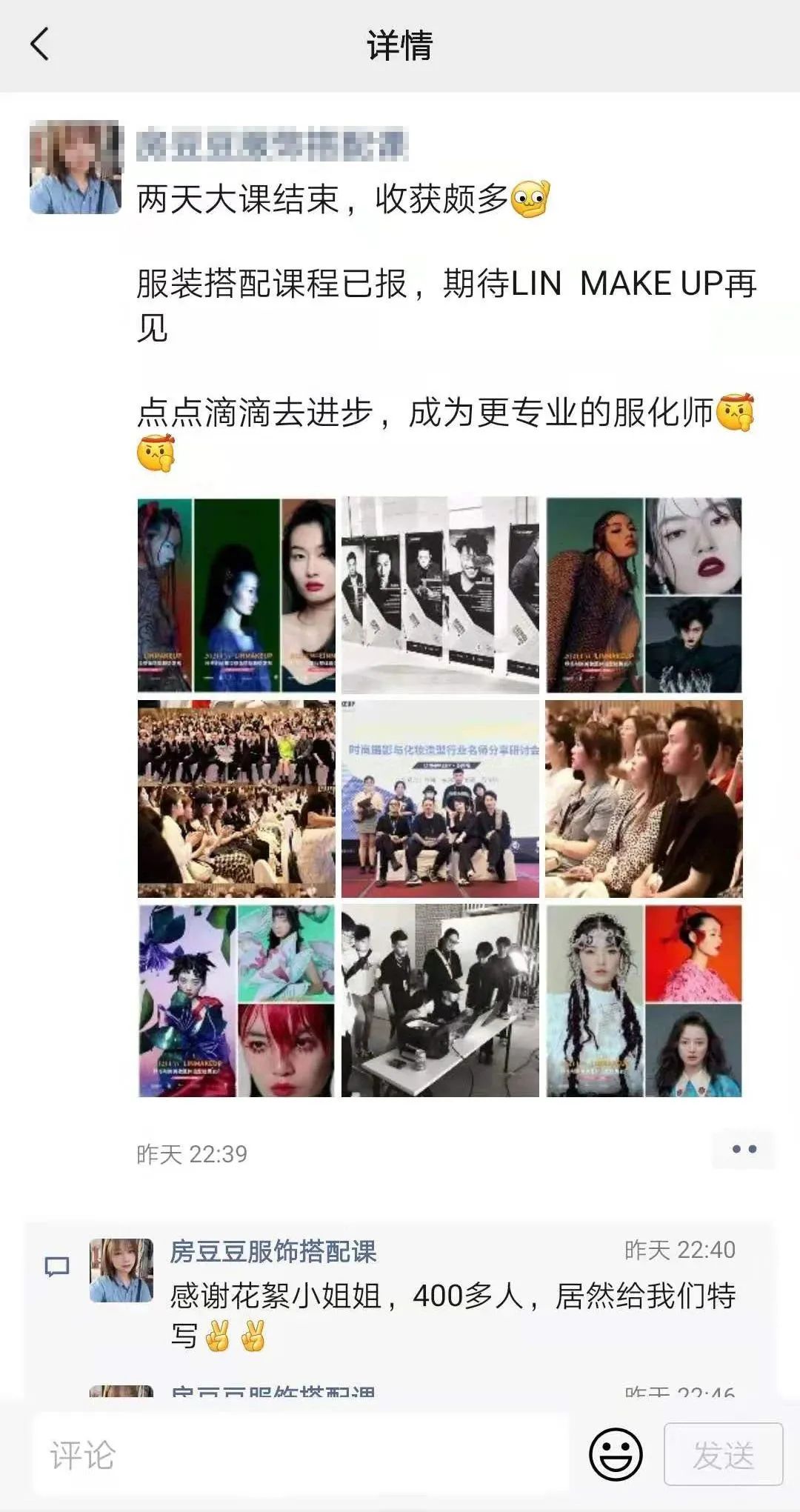Open the last photo with braided hairstyle
Viewport: 800px width, 1512px height.
pos(644,1001)
